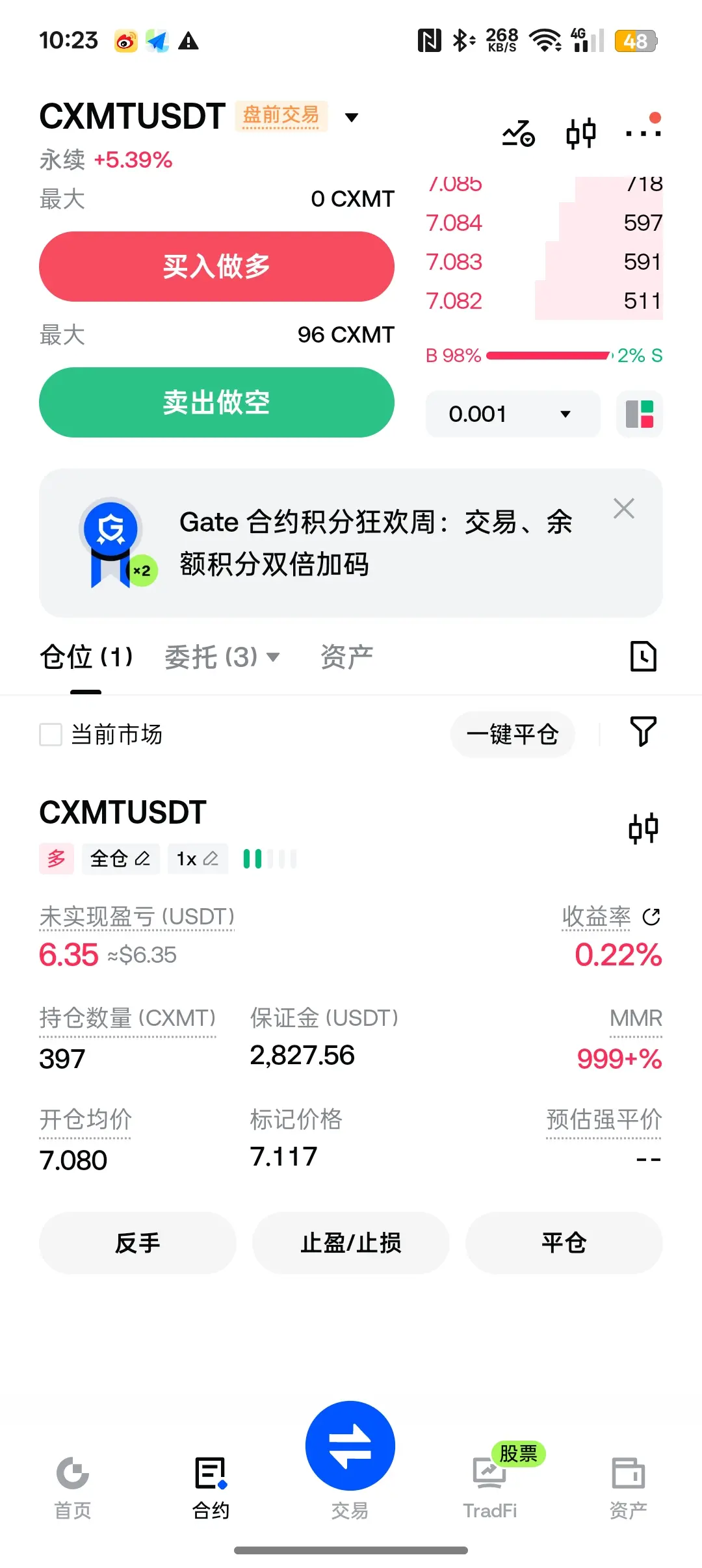
Task: Tap 一键平仓 to close all positions
Action: 512,735
